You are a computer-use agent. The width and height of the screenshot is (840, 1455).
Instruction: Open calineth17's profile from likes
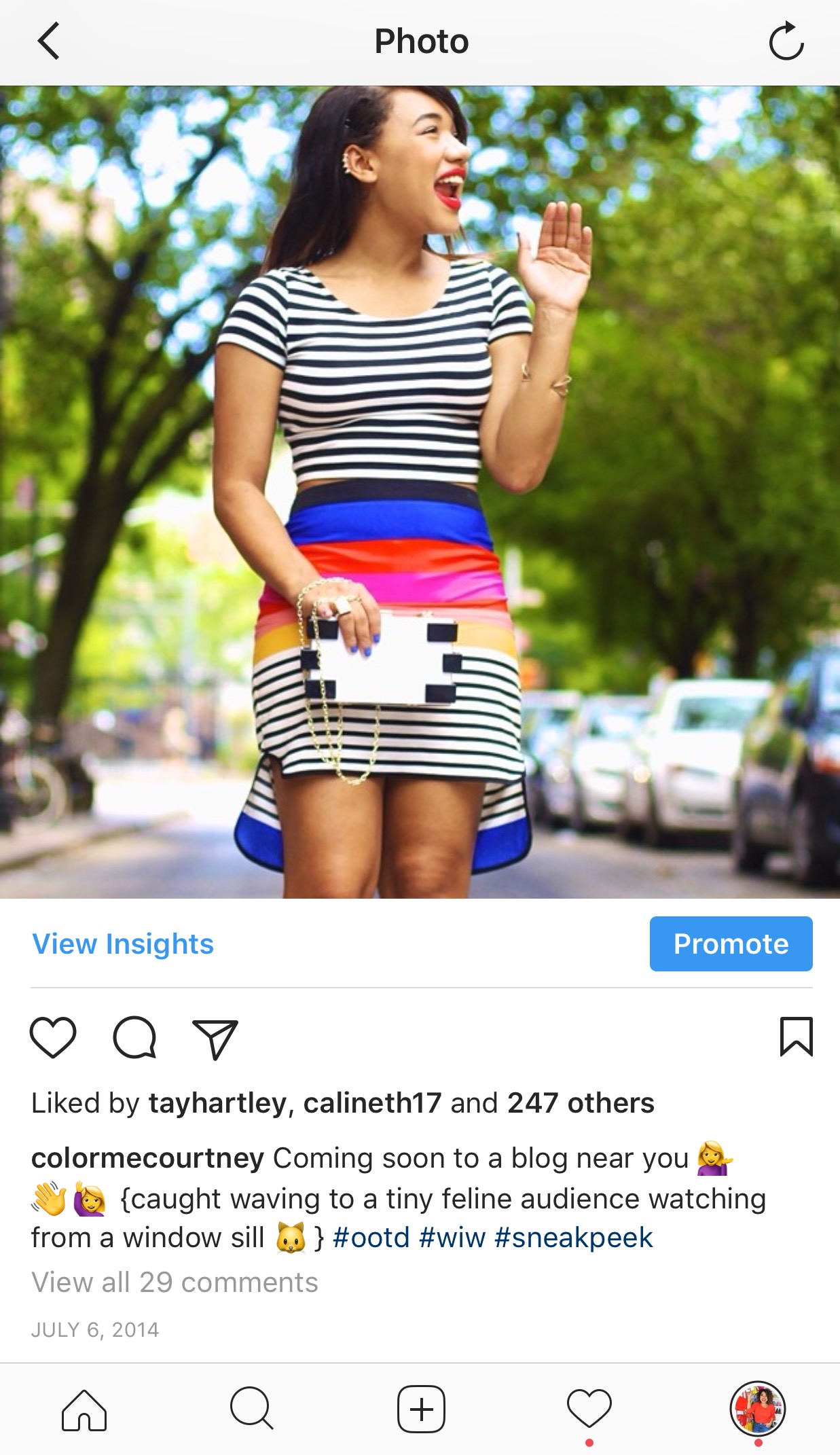[x=372, y=1103]
